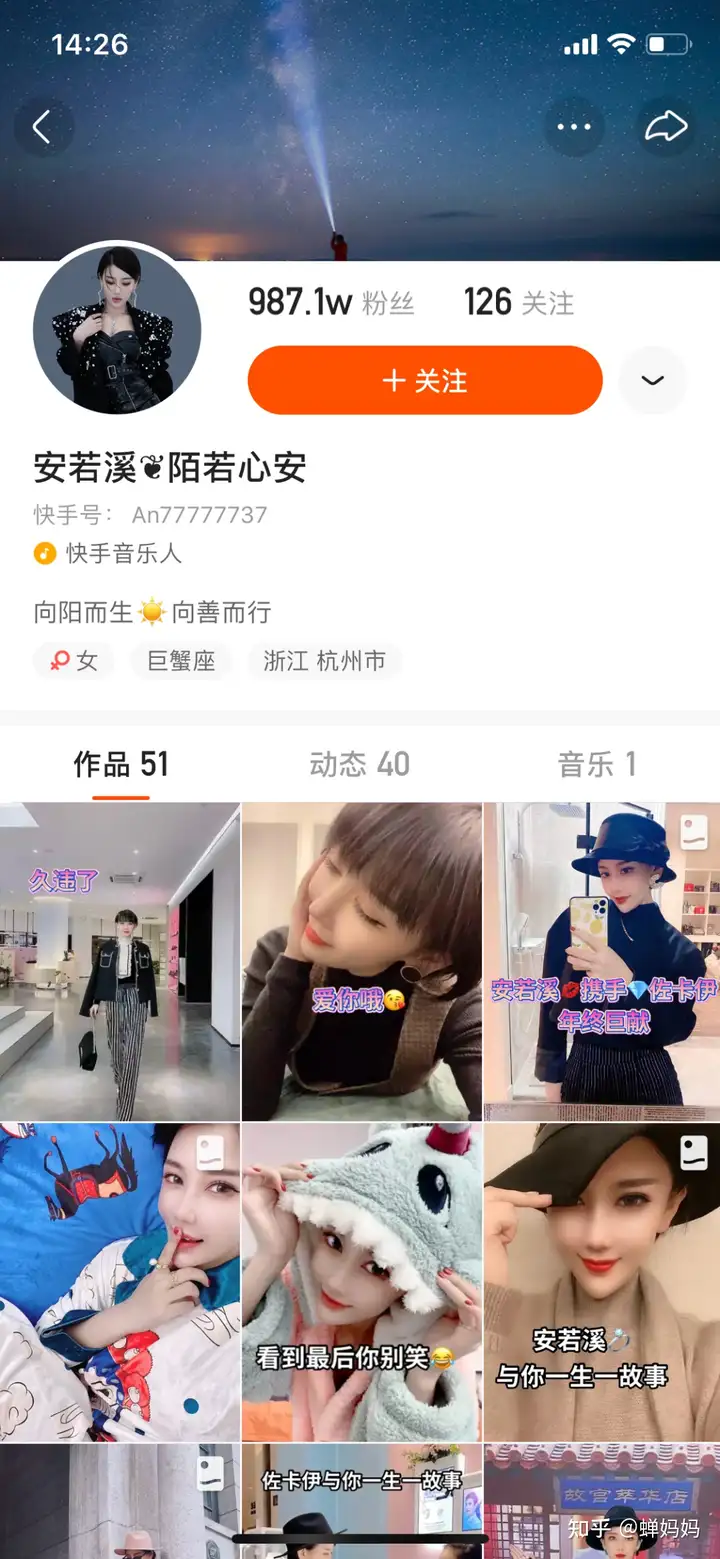Open the 佐卡伊与你一生一故事 video

click(x=361, y=1501)
